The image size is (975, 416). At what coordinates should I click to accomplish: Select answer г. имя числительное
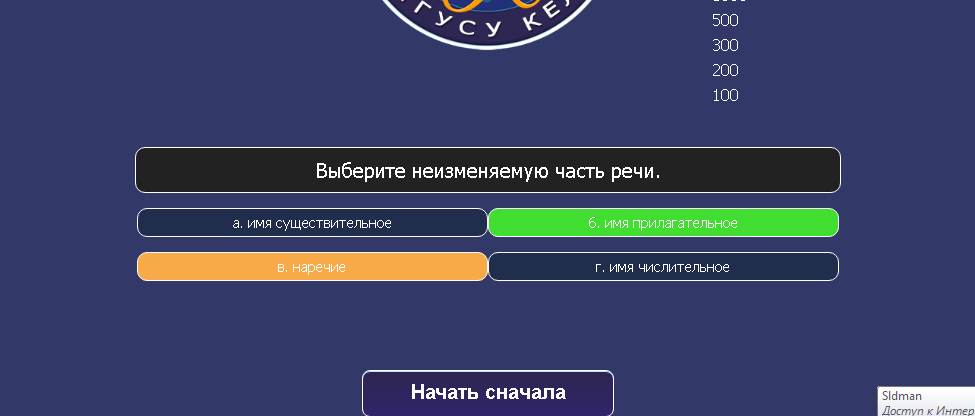point(663,267)
